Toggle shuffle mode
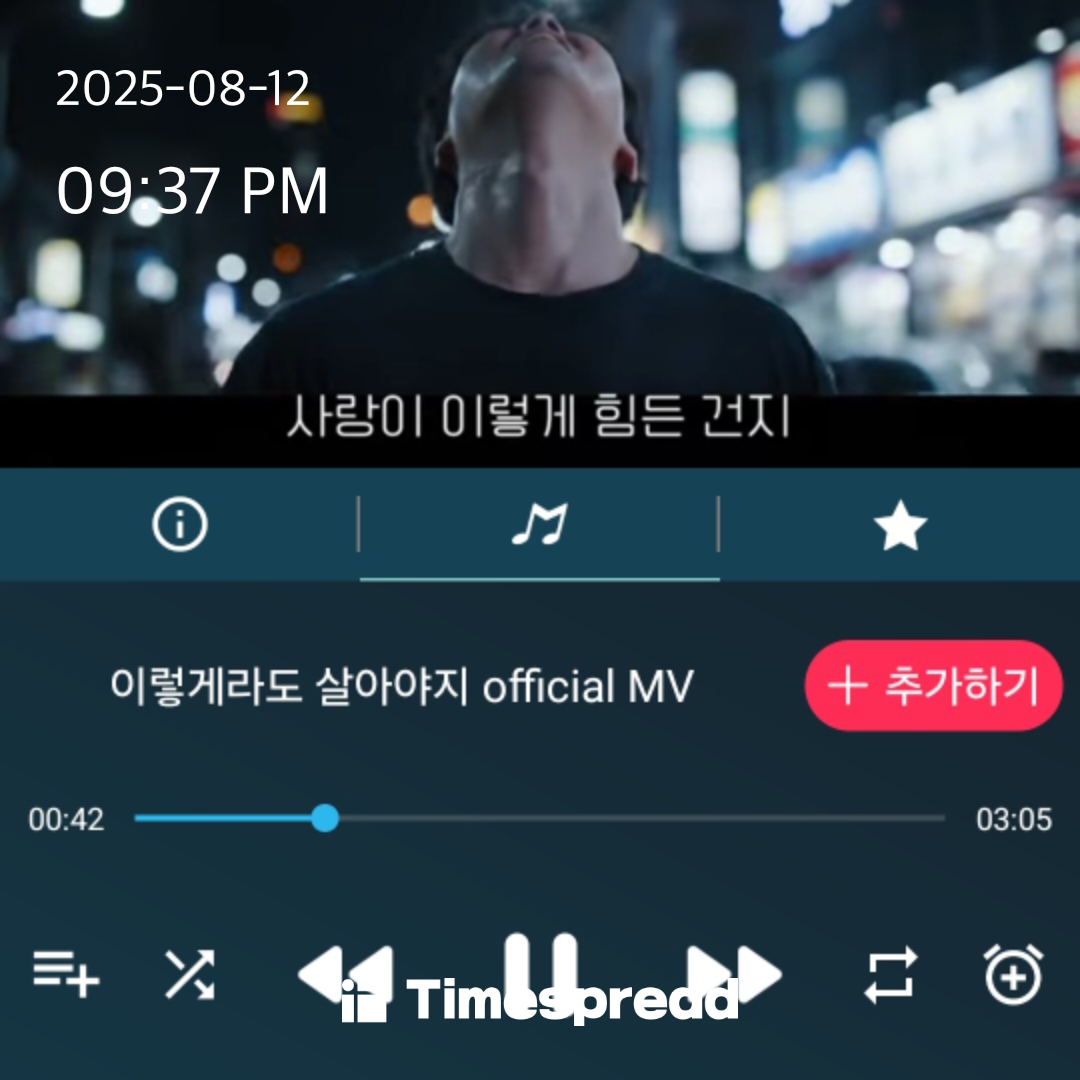This screenshot has height=1080, width=1080. point(190,973)
